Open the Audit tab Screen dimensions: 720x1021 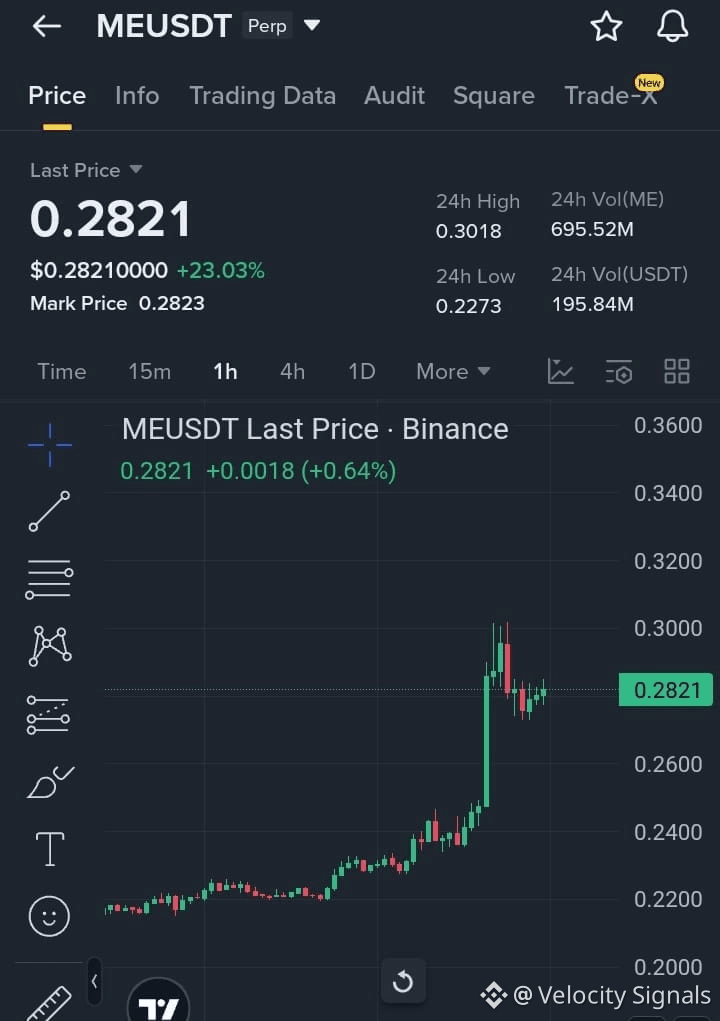(394, 95)
